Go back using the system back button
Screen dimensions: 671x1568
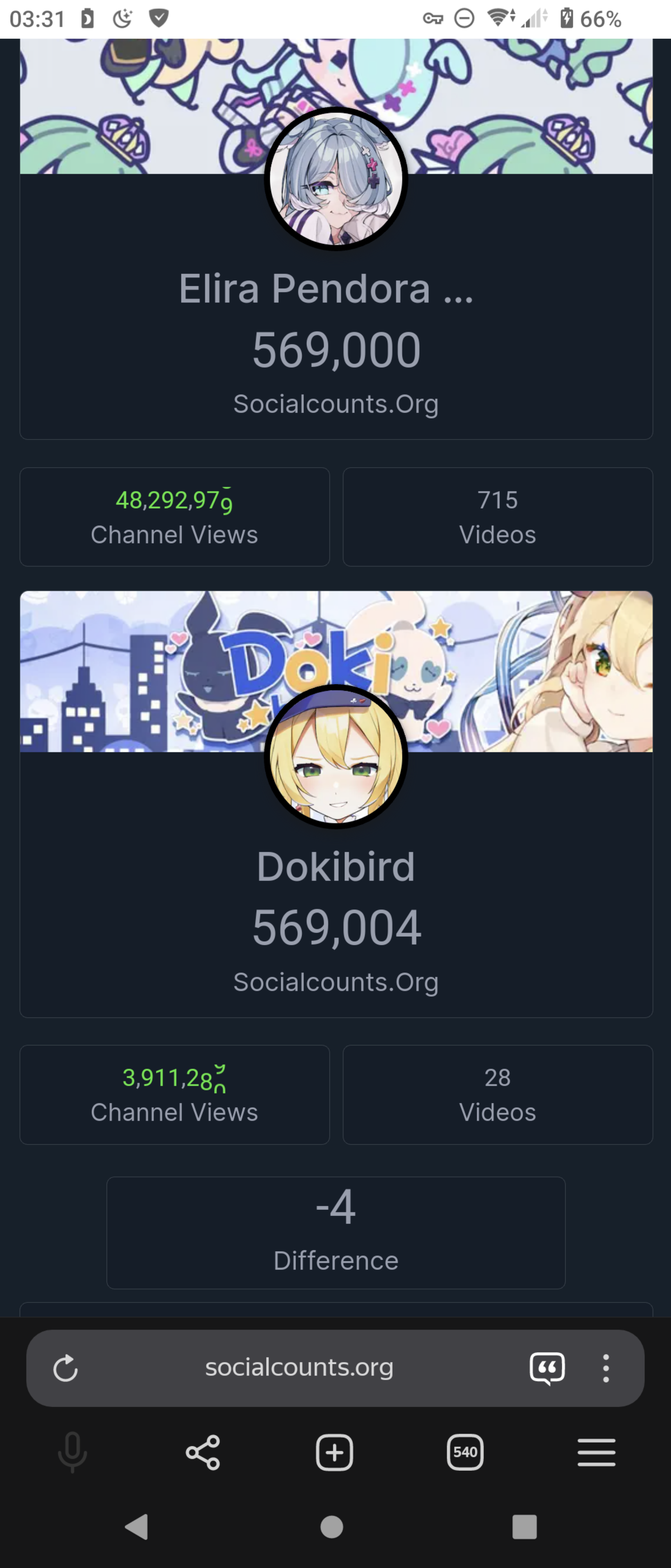coord(137,1526)
